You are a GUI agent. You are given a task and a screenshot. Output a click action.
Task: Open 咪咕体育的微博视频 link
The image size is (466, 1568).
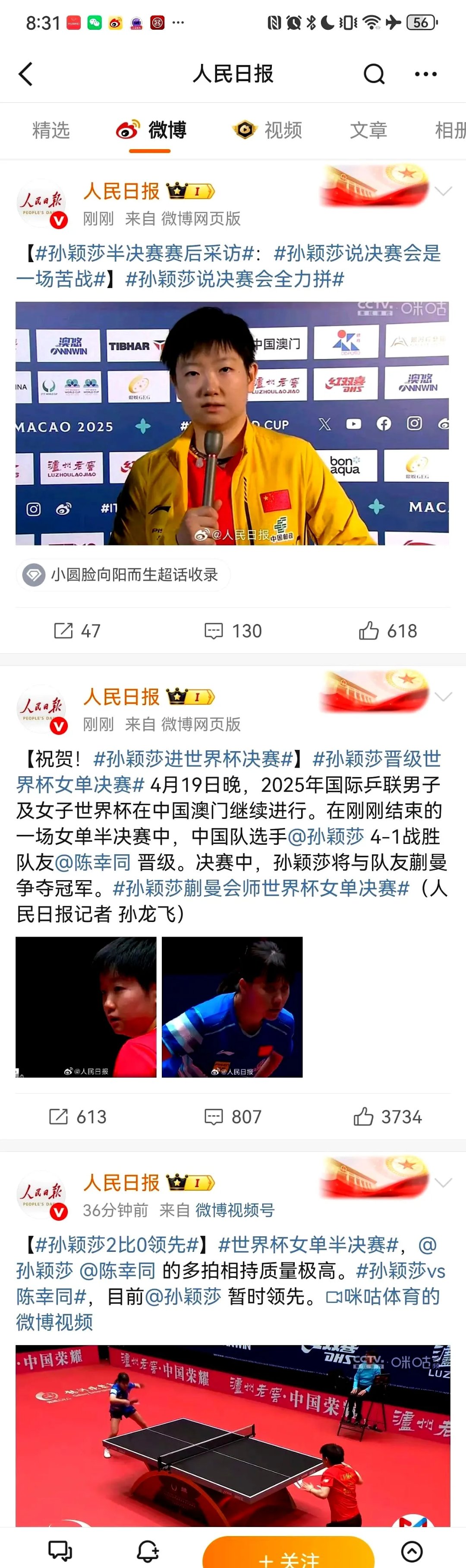click(384, 1296)
